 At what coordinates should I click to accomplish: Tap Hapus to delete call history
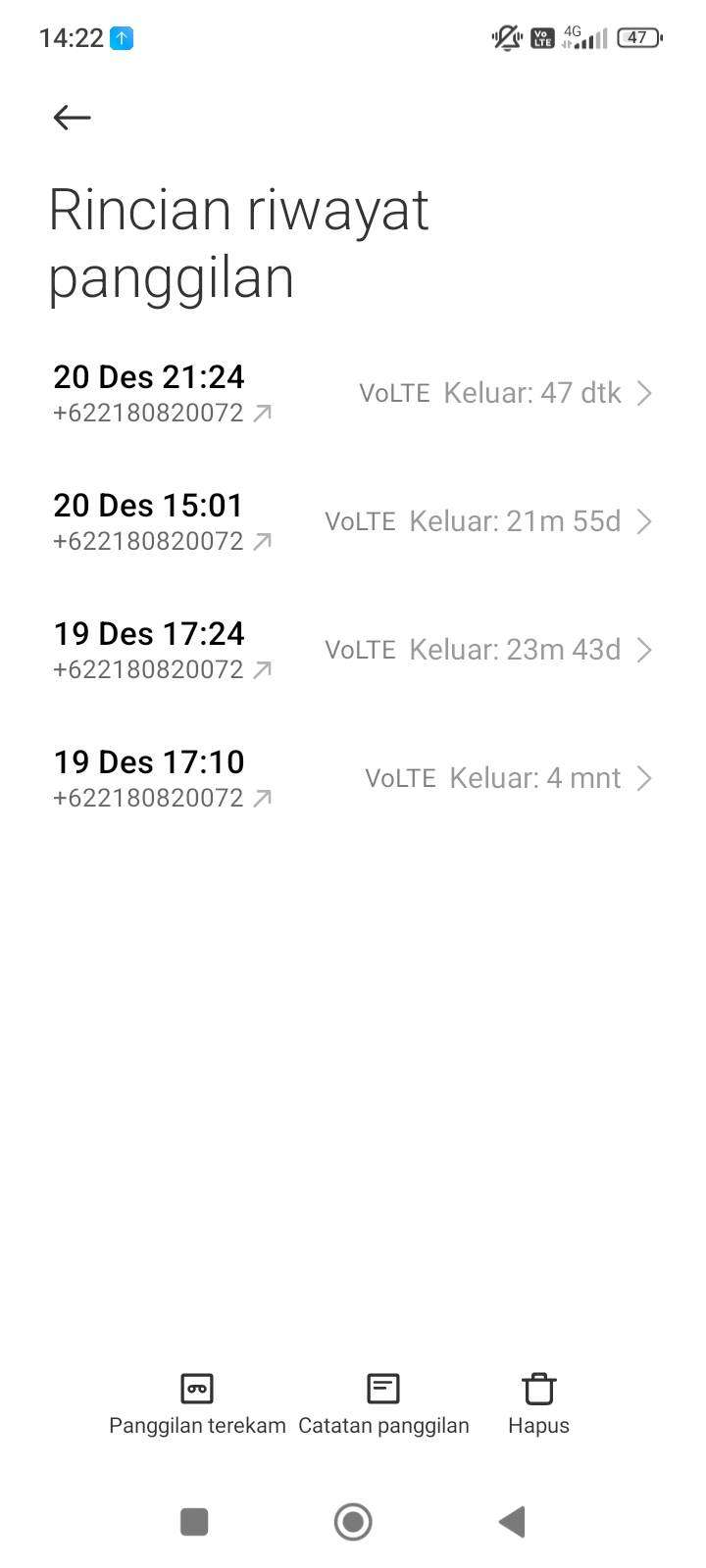point(538,1403)
